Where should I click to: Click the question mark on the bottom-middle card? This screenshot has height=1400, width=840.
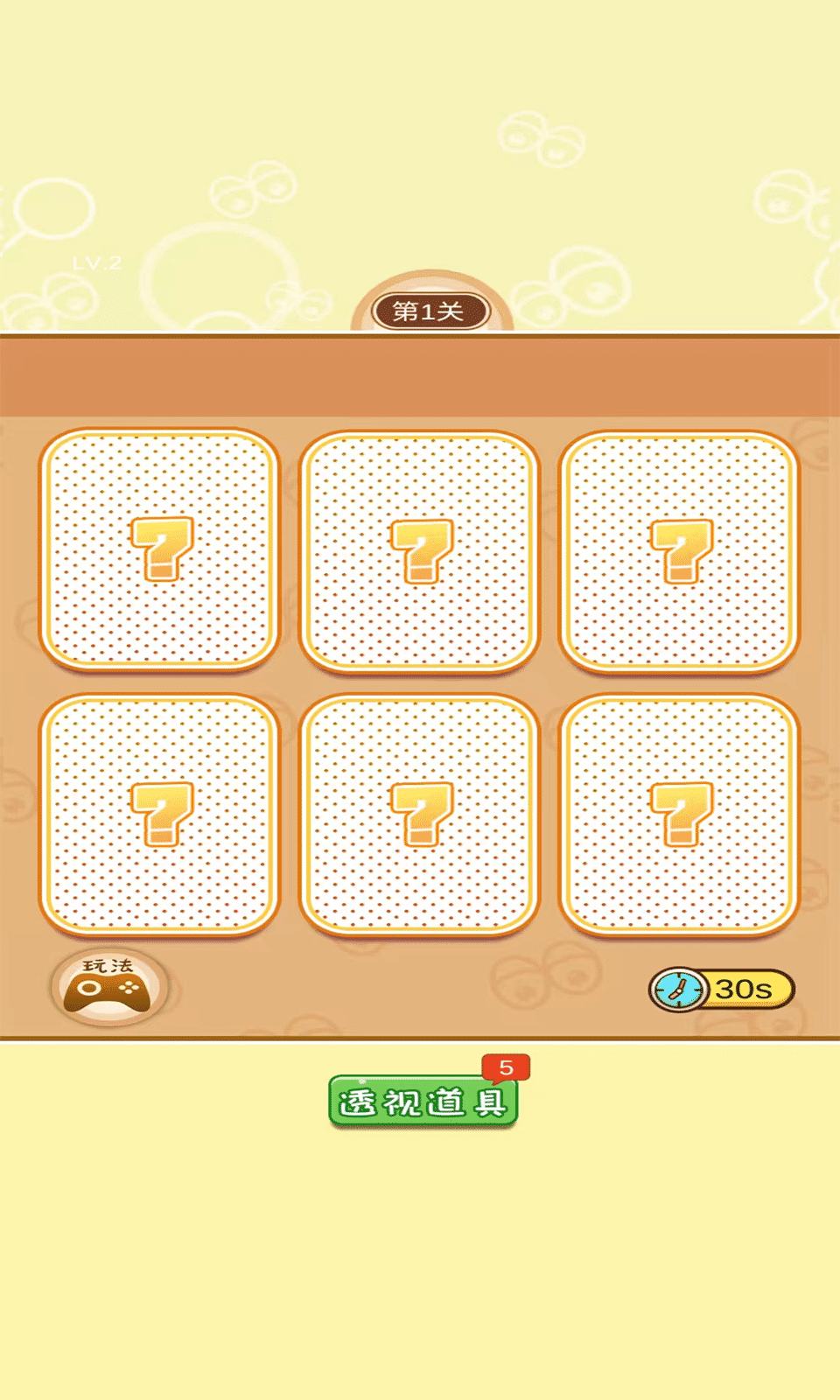[x=420, y=815]
